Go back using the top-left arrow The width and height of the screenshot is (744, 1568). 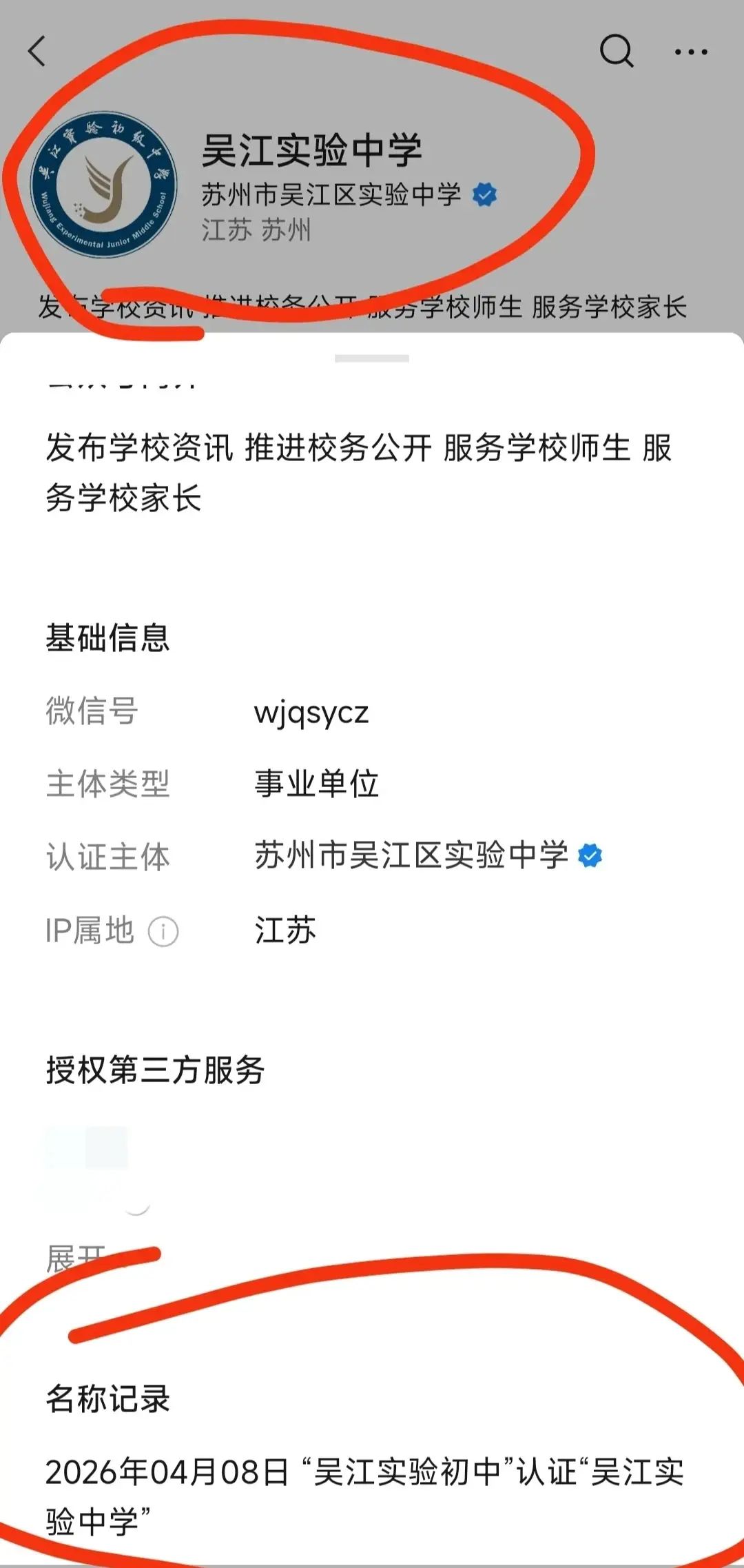click(x=37, y=51)
